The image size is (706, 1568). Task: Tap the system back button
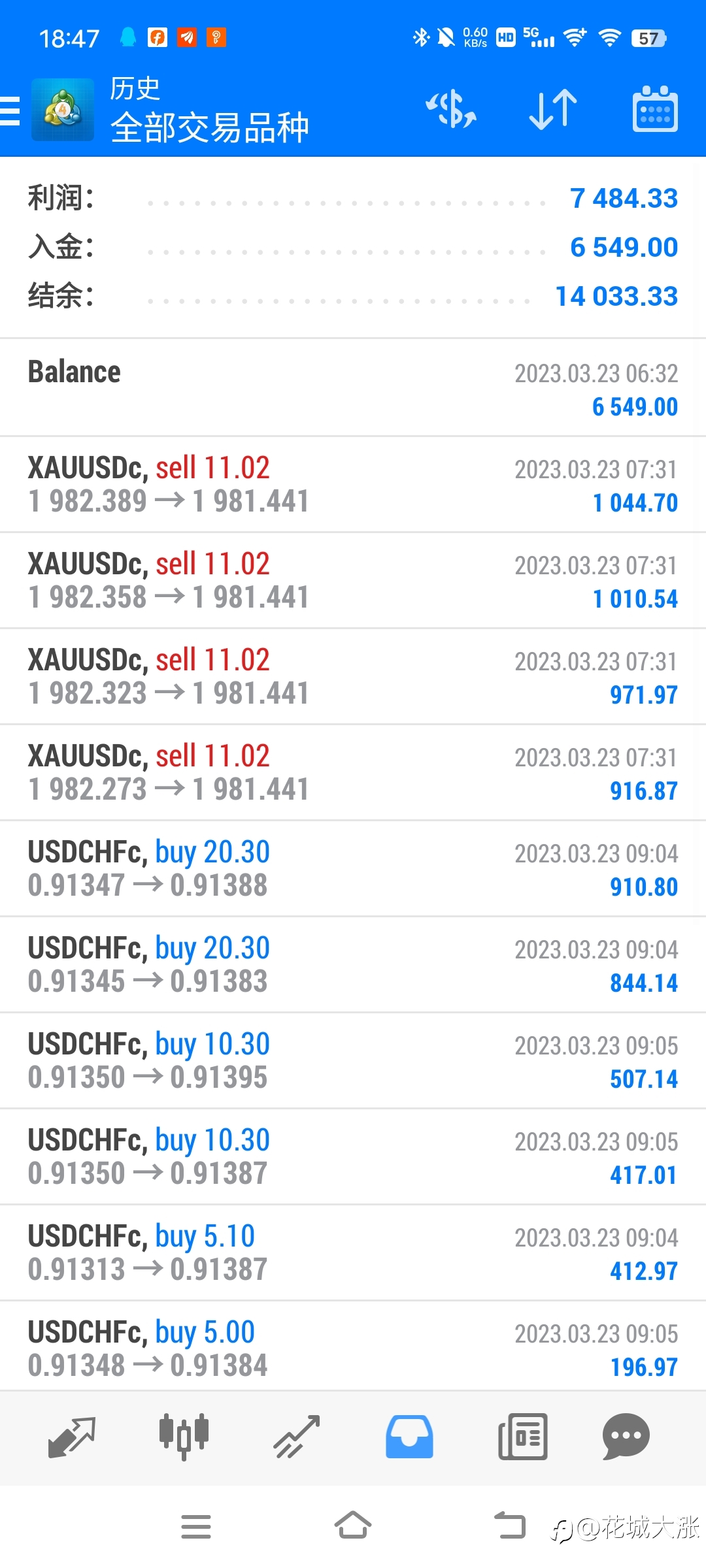tap(510, 1526)
